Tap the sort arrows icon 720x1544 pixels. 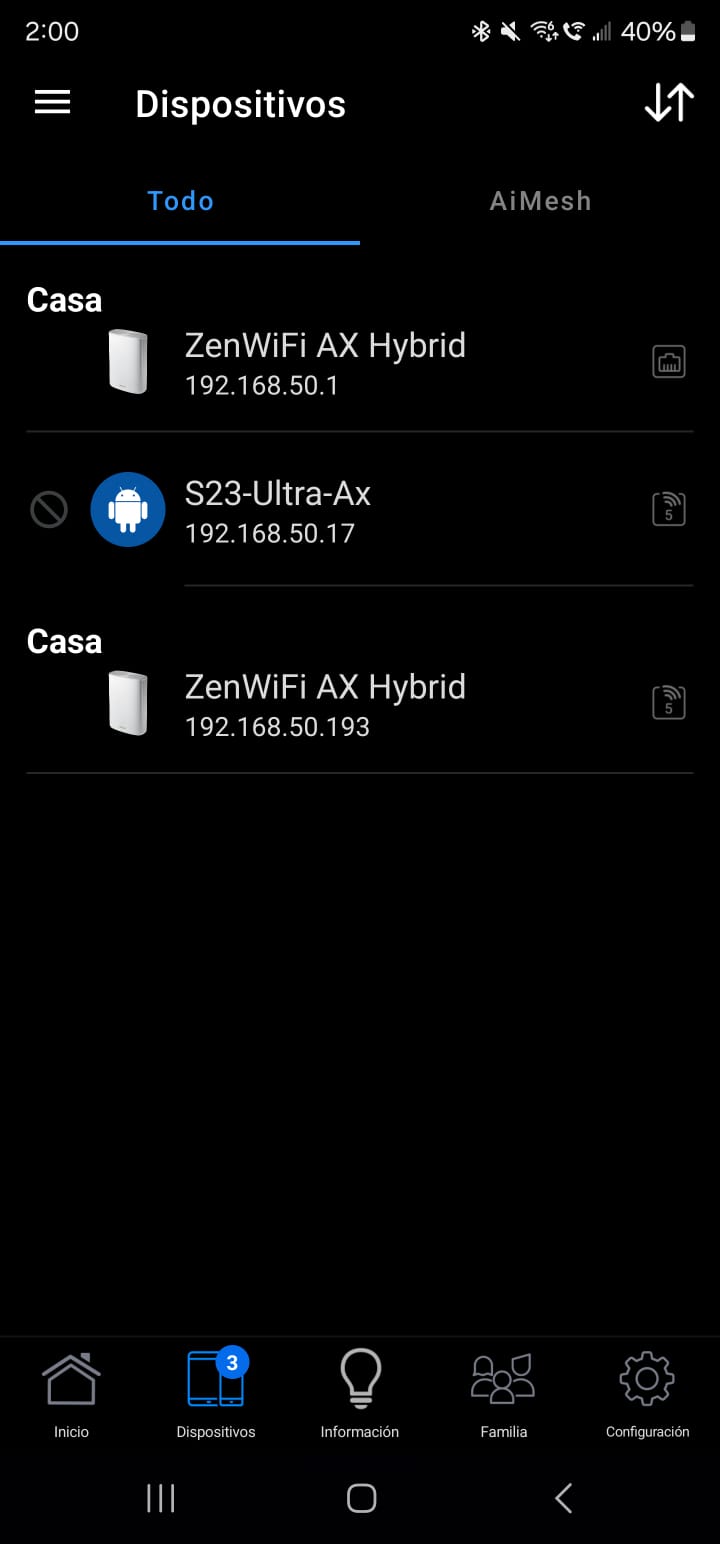(669, 103)
